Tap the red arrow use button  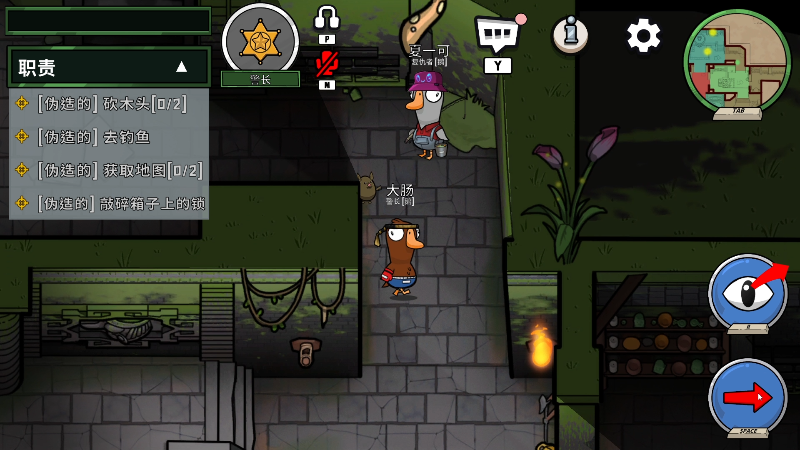[747, 397]
